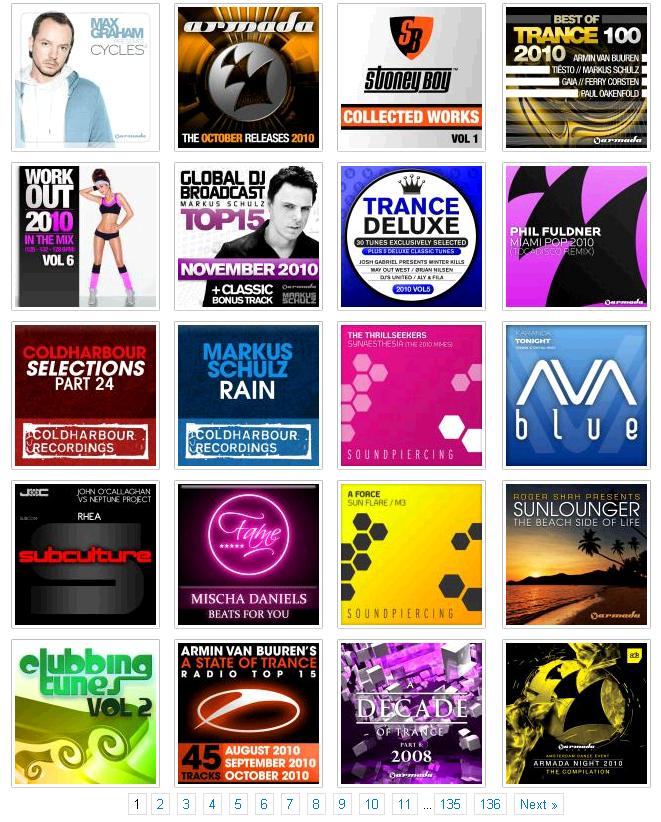Go to the Next page
The height and width of the screenshot is (822, 661).
[x=538, y=804]
